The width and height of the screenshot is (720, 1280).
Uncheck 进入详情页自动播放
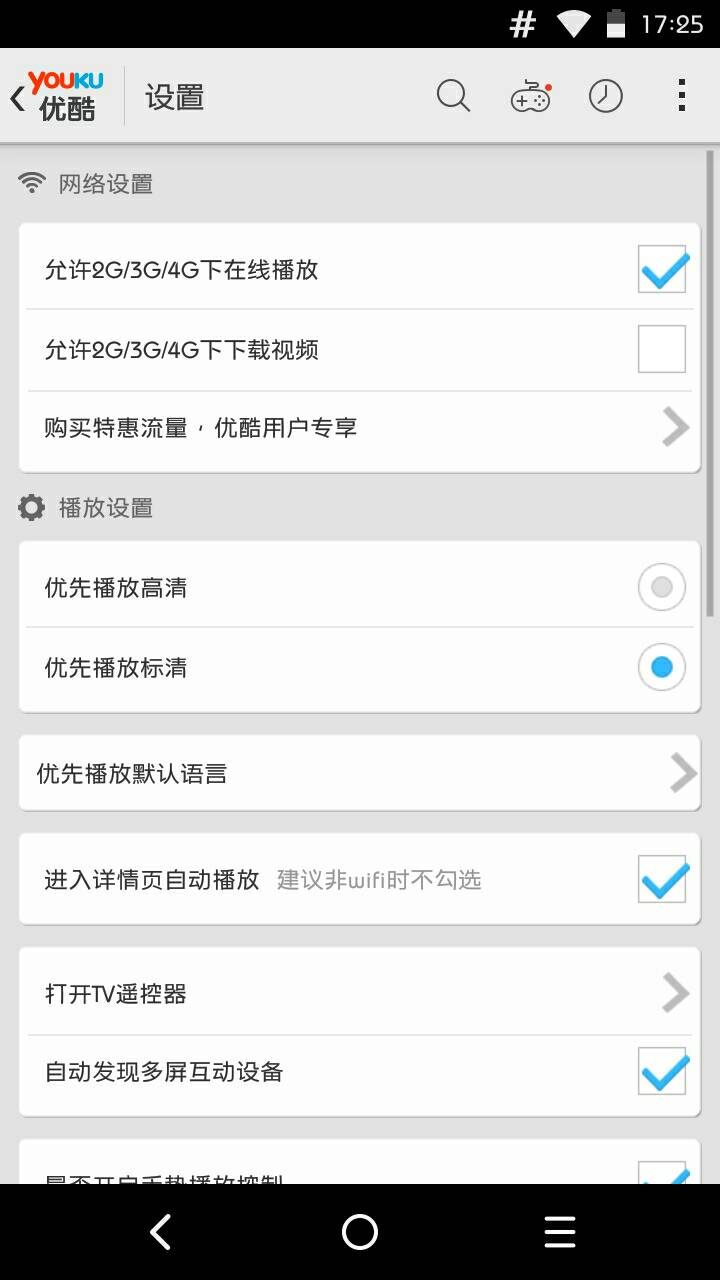pyautogui.click(x=662, y=879)
